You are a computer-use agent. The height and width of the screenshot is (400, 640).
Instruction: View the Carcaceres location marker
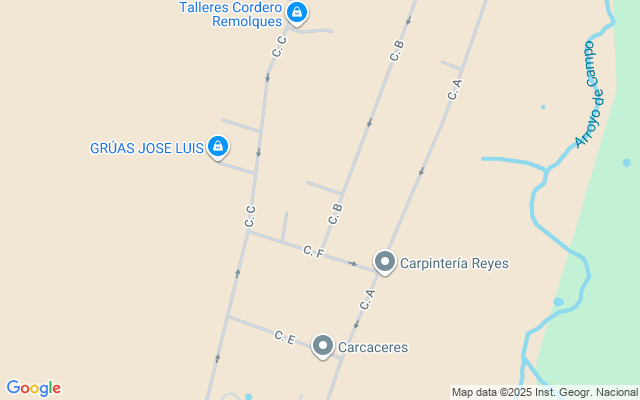click(322, 346)
